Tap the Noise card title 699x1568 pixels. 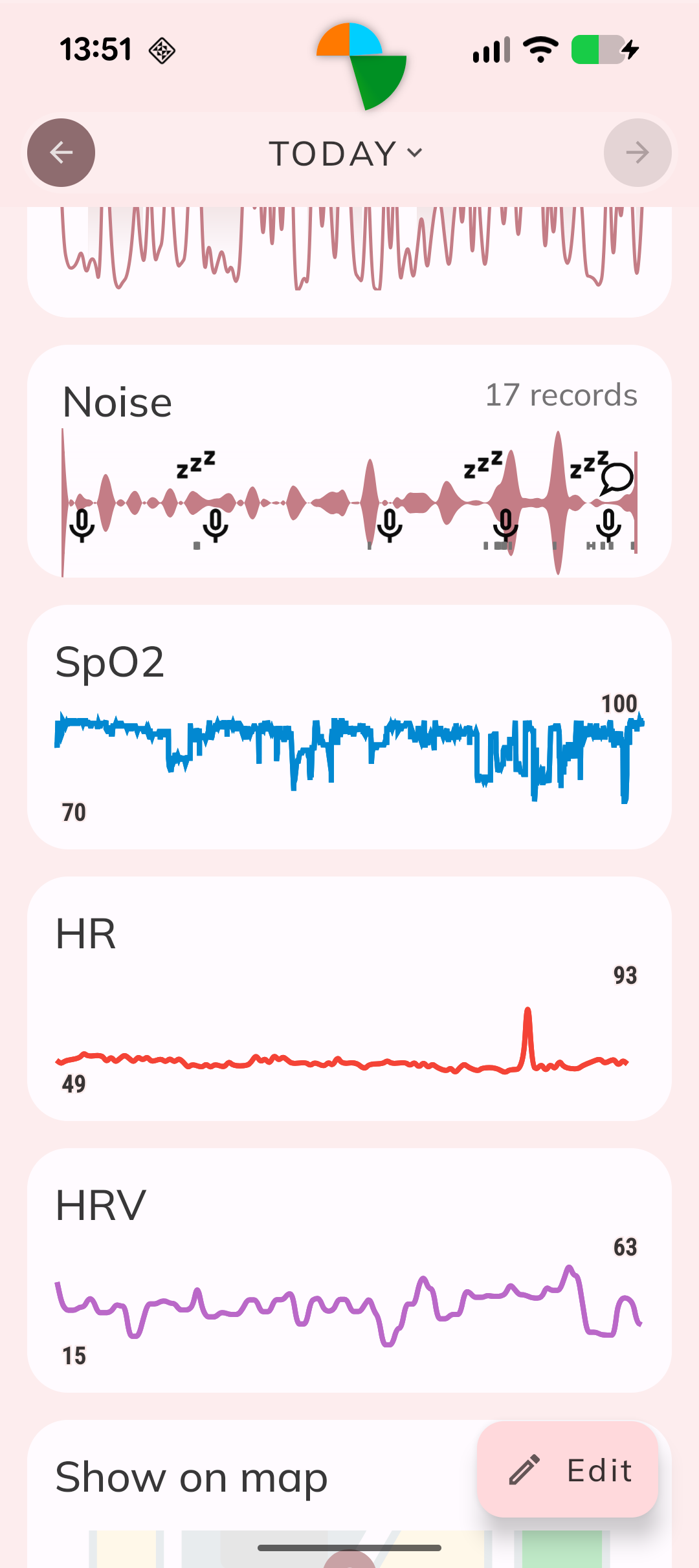click(x=117, y=402)
